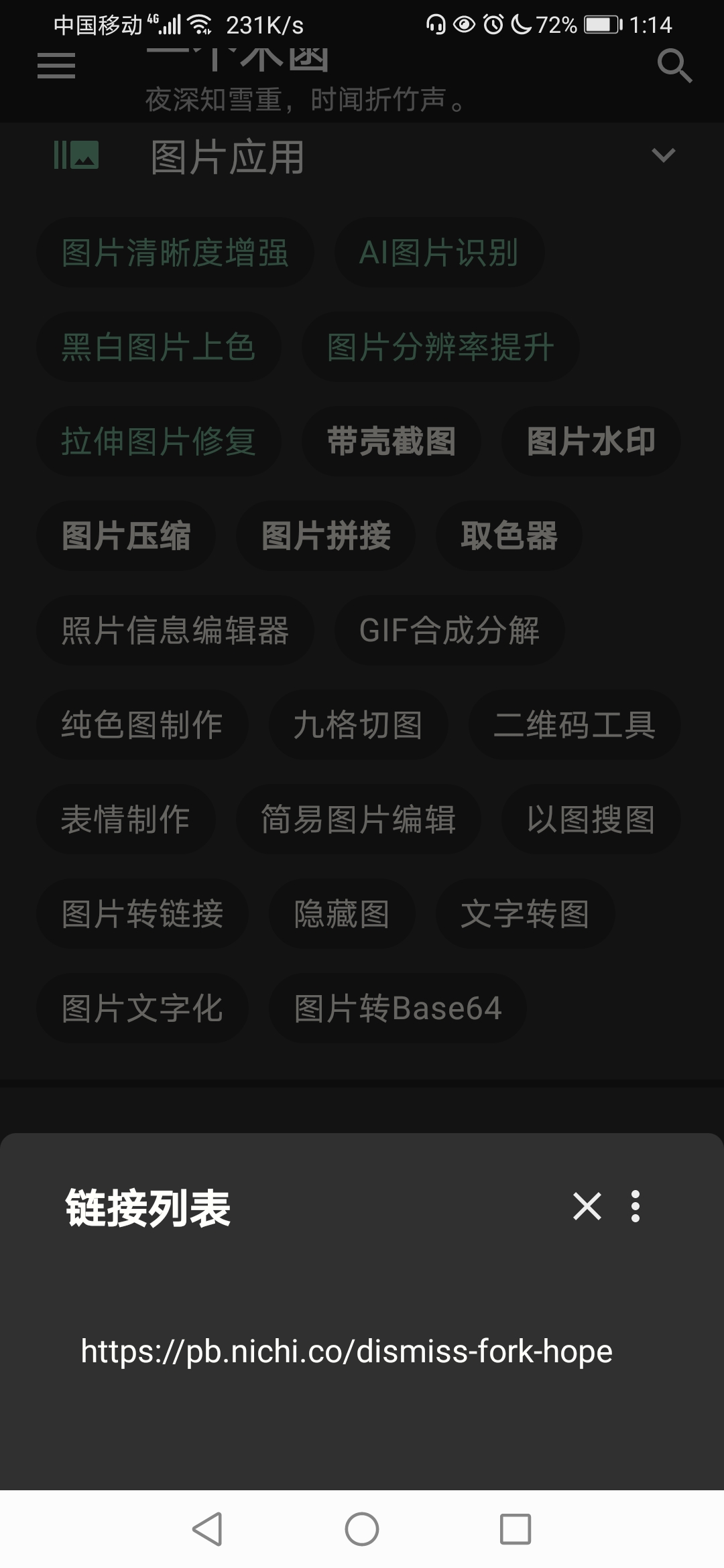Launch 图片分辨率提升

click(x=440, y=347)
